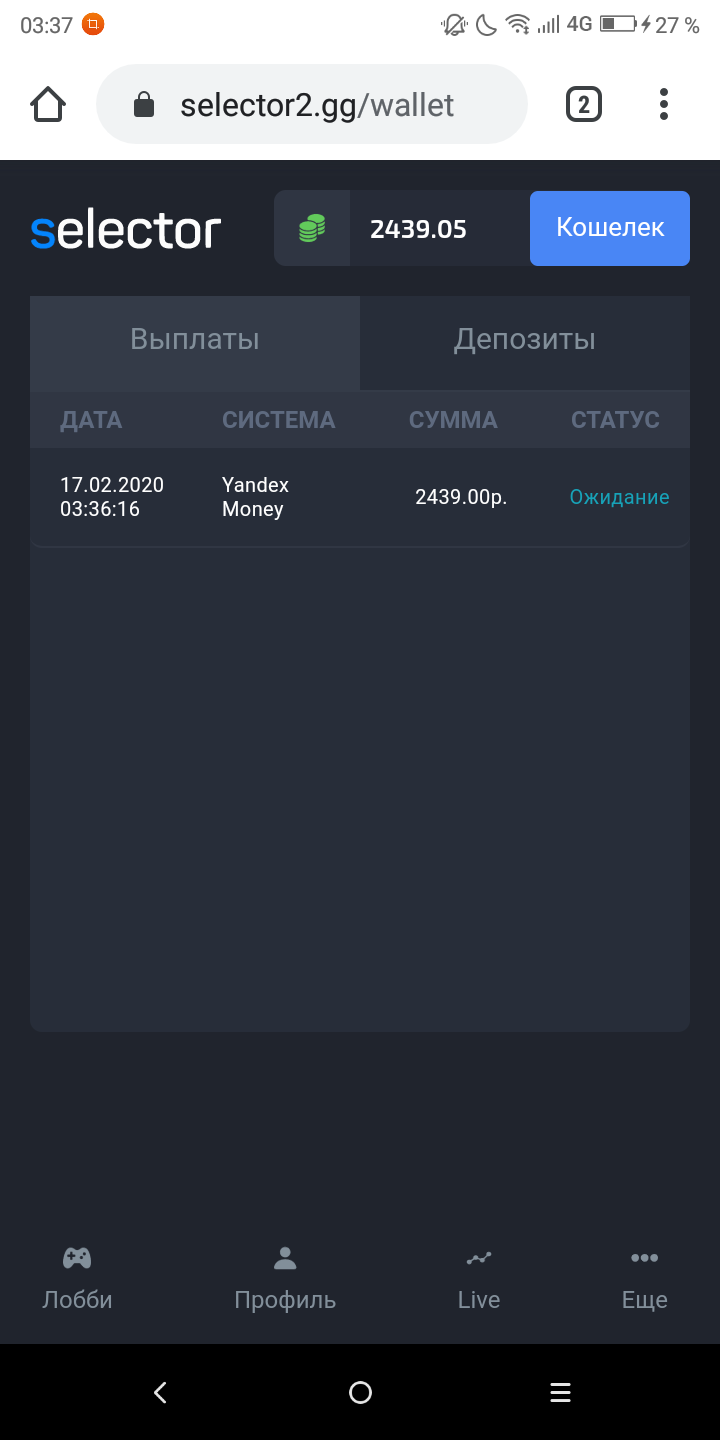Tap the selector logo

126,230
